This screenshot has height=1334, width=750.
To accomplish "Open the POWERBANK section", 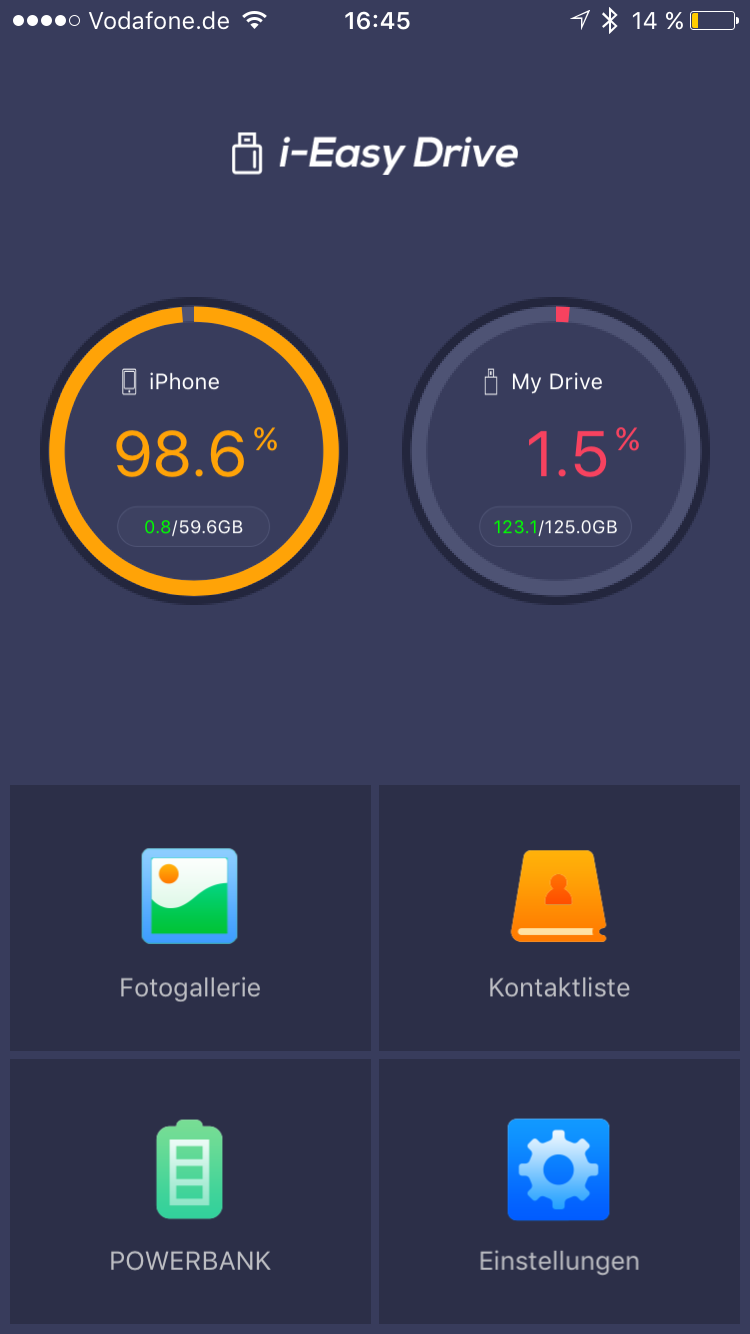I will click(190, 1192).
